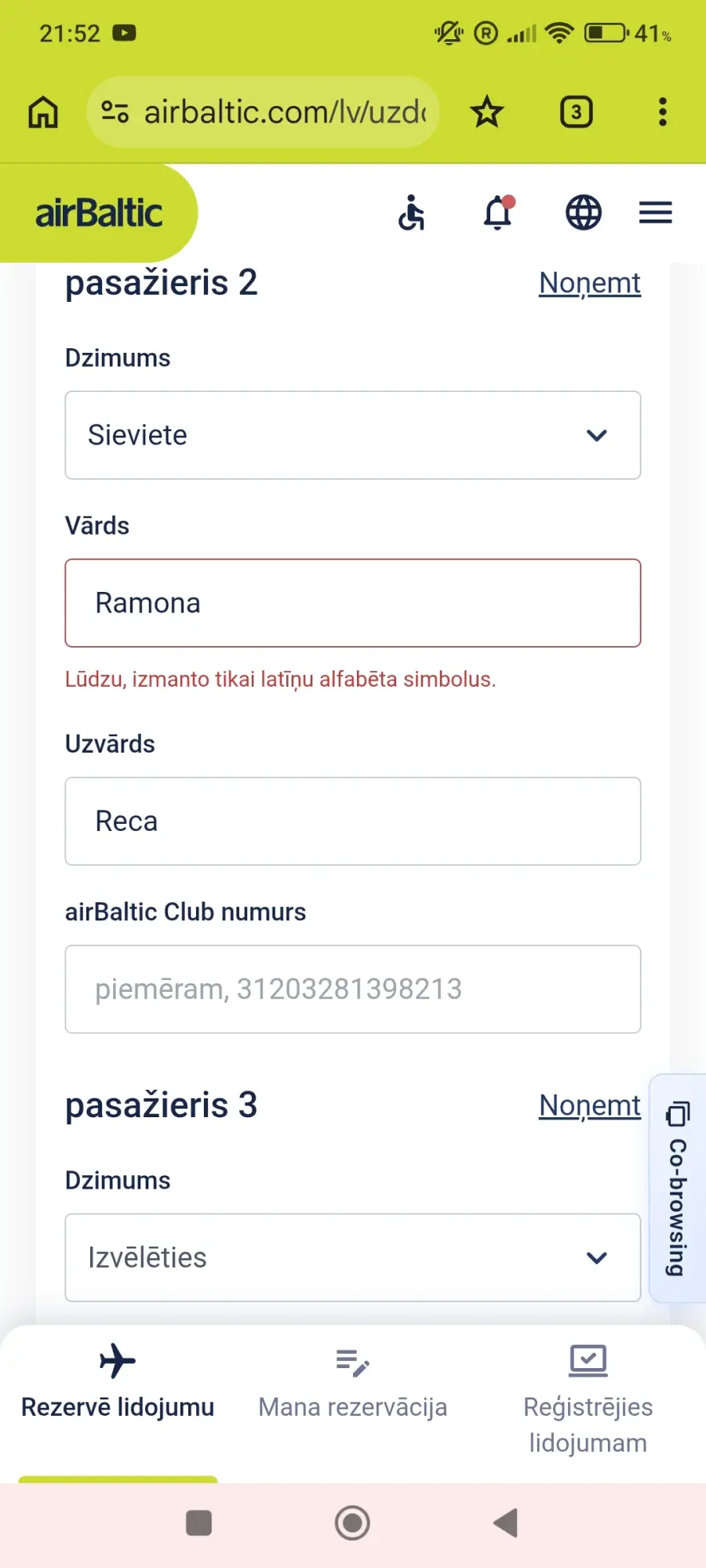Tap the system back button

tap(506, 1523)
